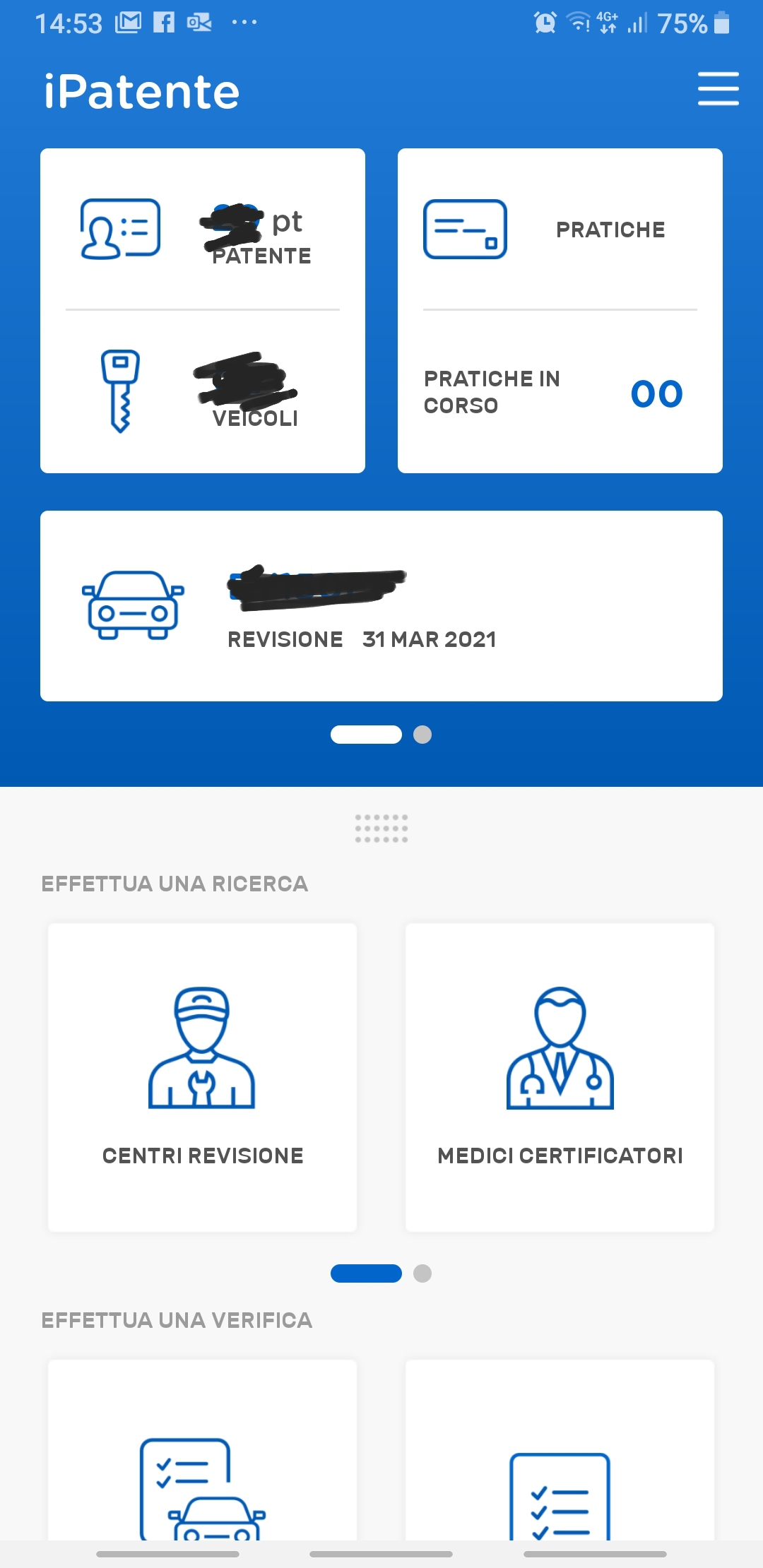Viewport: 763px width, 1568px height.
Task: Open the Veicoli section
Action: (x=203, y=392)
